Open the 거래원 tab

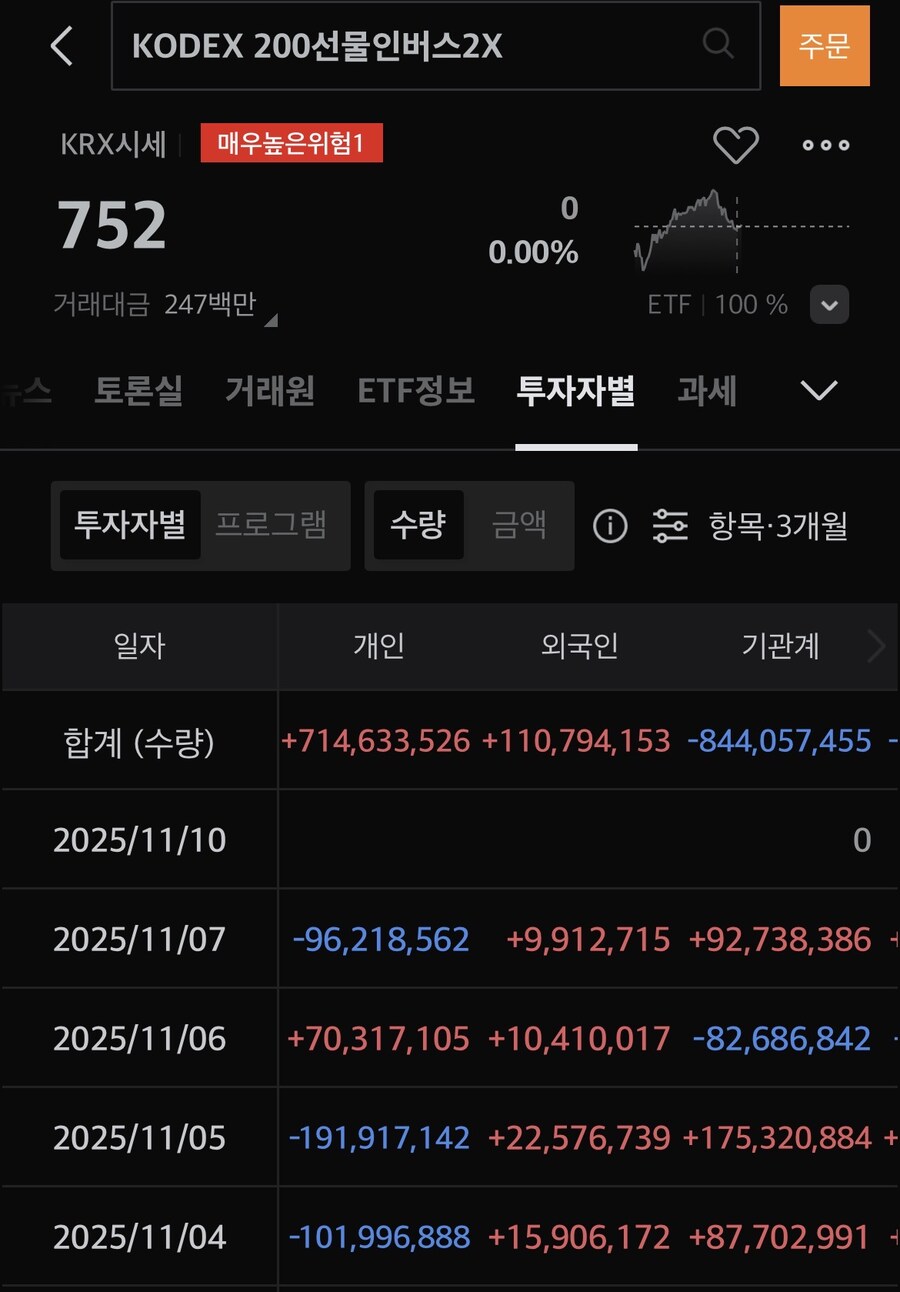268,392
